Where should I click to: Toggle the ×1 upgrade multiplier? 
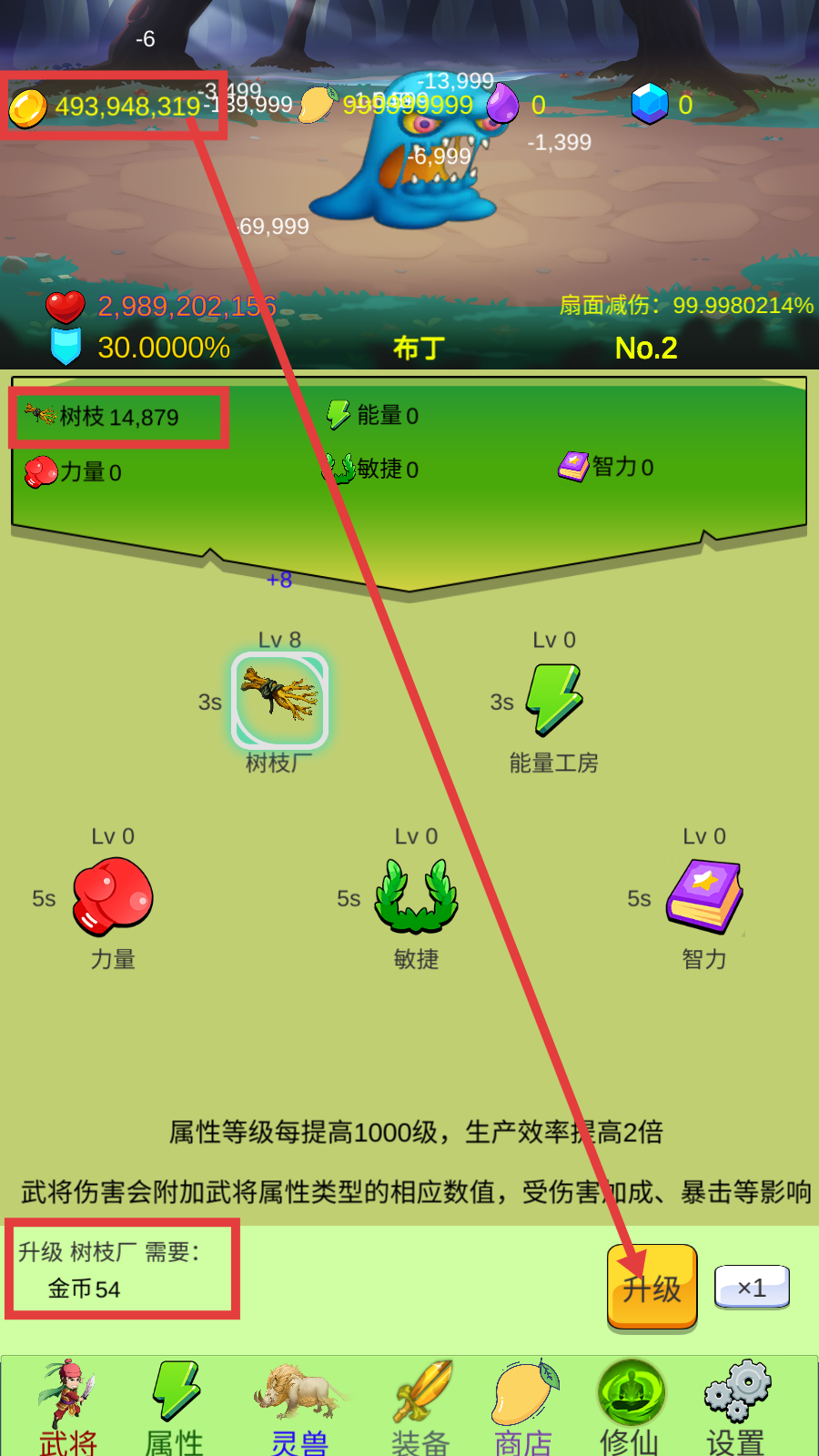752,1287
